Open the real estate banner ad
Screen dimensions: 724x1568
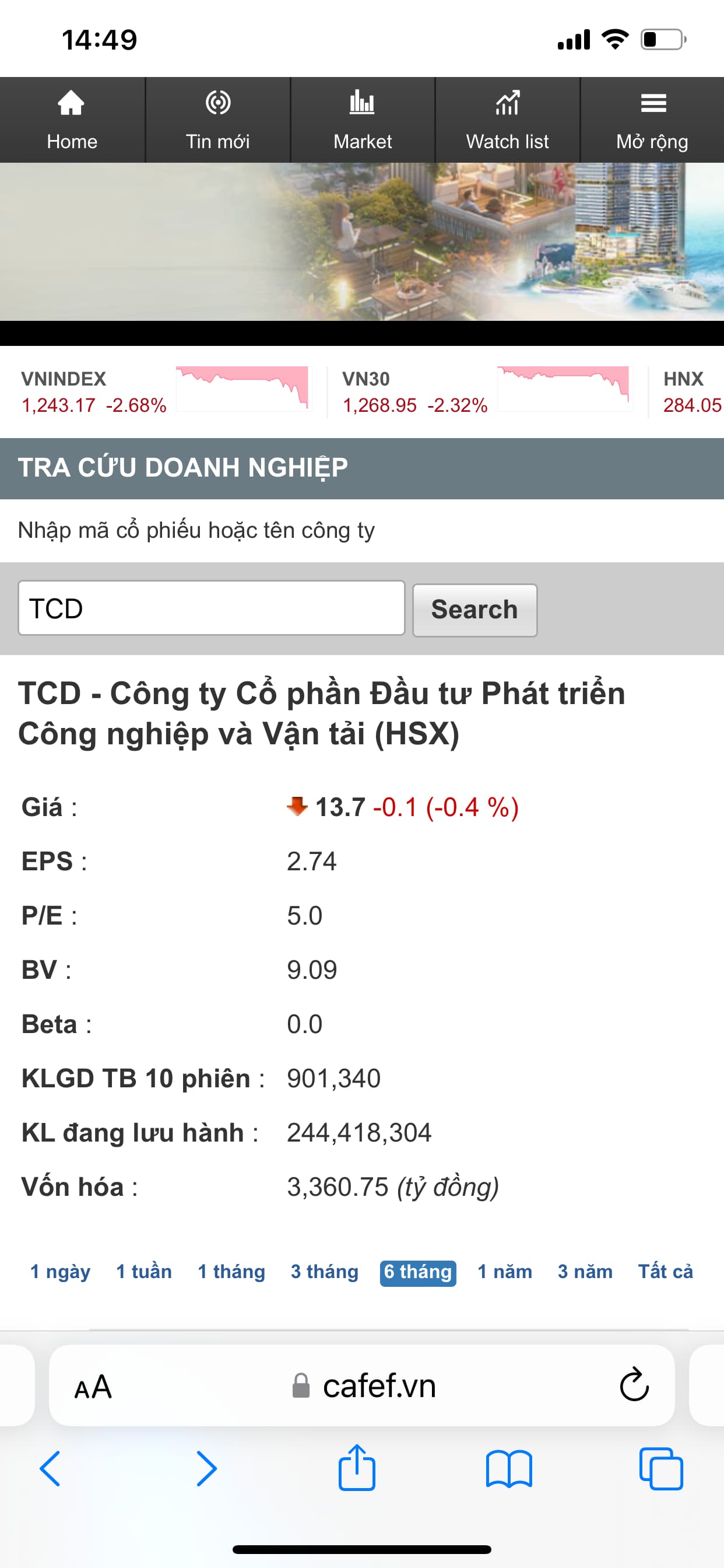(x=362, y=242)
